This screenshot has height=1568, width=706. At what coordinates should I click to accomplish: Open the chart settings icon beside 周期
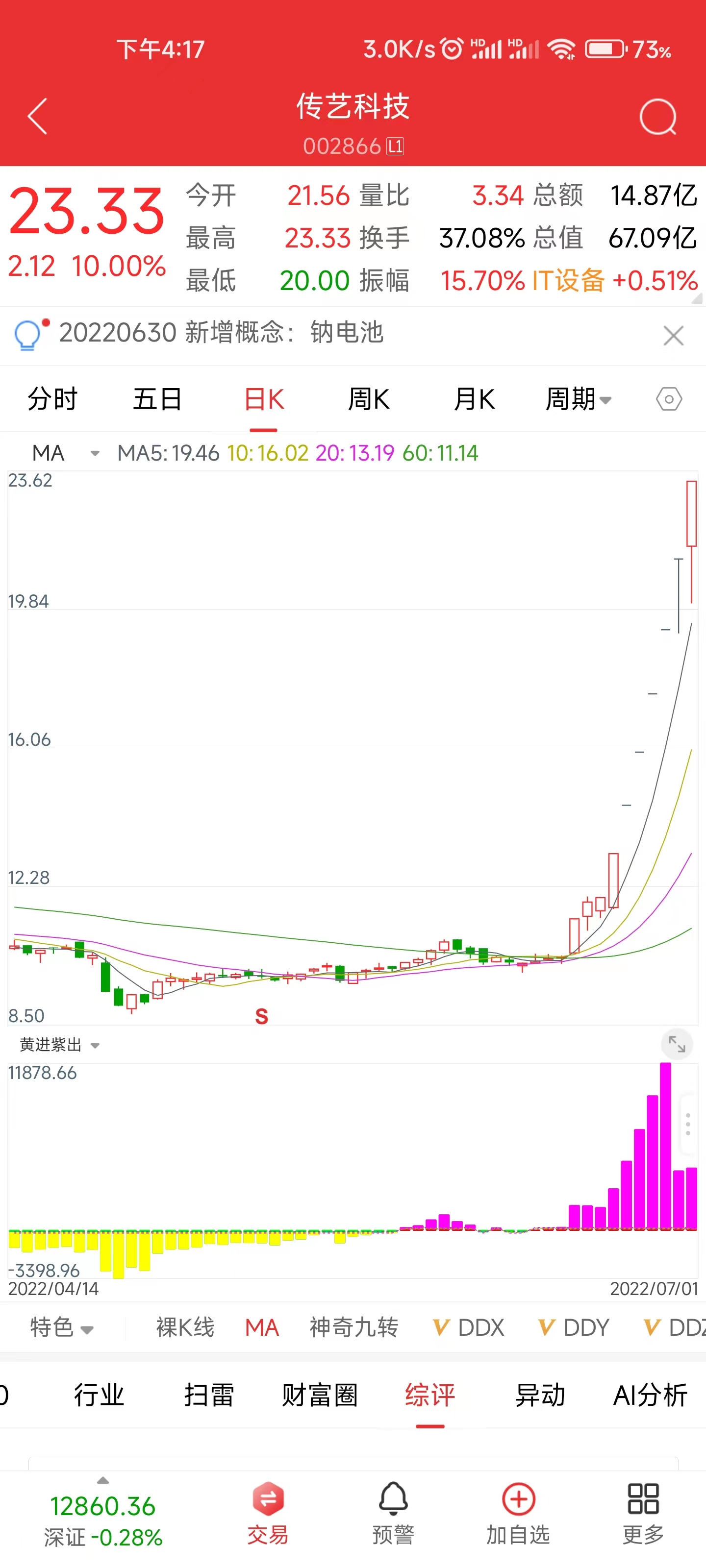pyautogui.click(x=668, y=399)
